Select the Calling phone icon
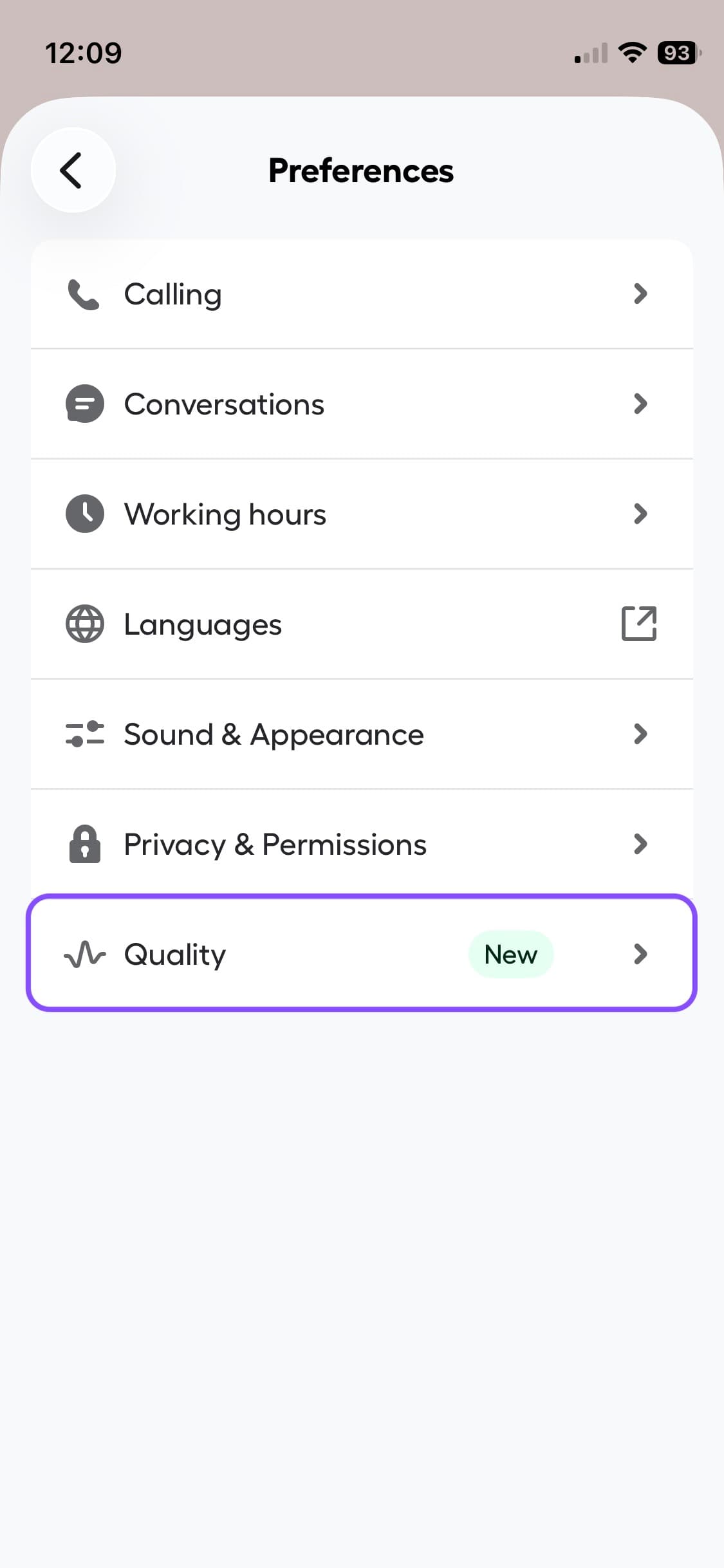 [x=84, y=294]
